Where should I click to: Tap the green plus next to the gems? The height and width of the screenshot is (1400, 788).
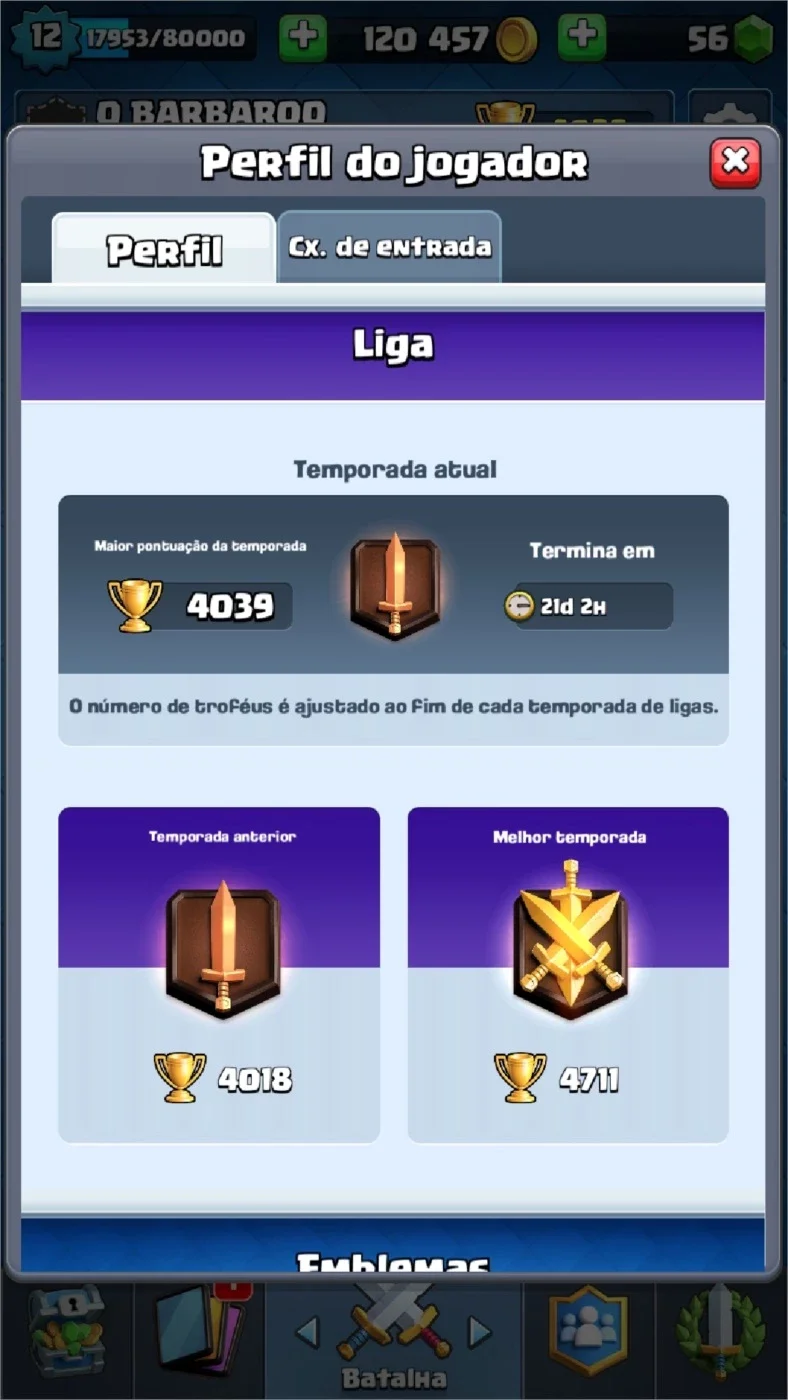coord(582,38)
